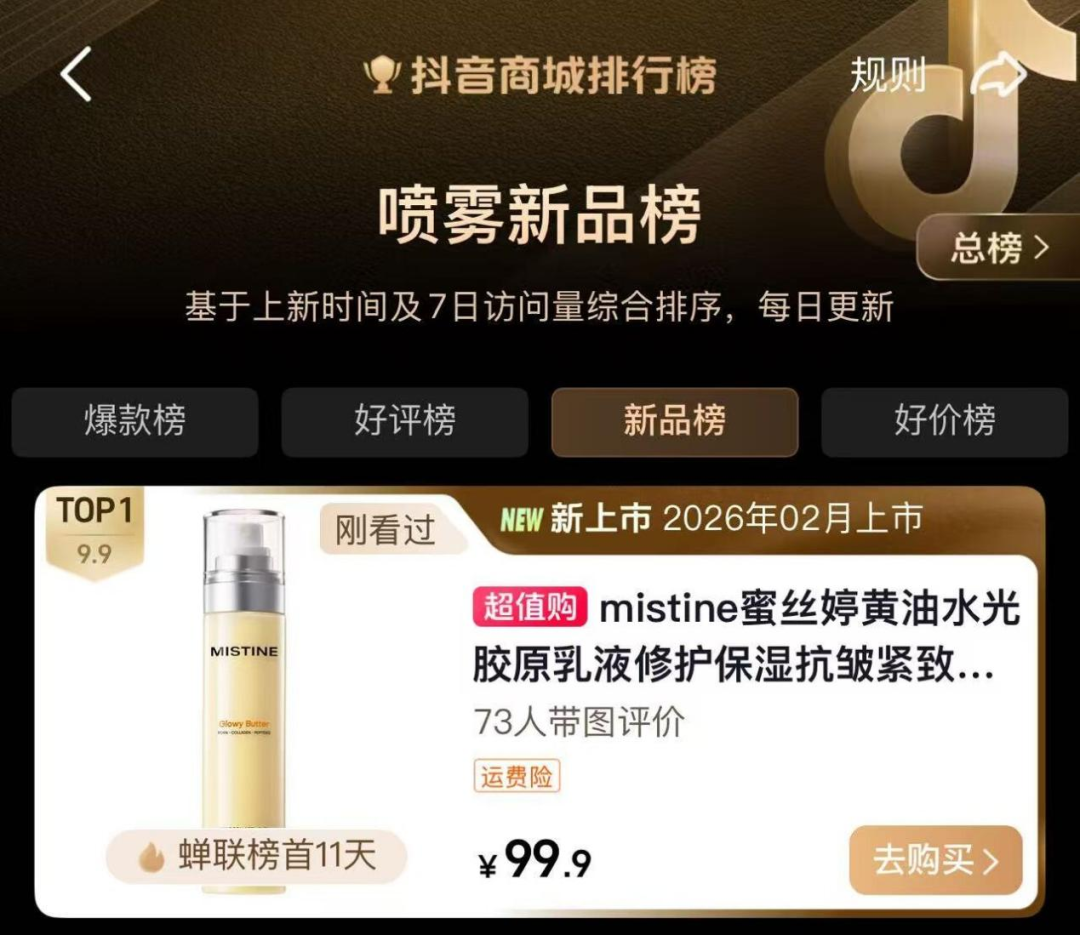Select the 新品榜 tab
Viewport: 1080px width, 935px height.
(x=674, y=422)
